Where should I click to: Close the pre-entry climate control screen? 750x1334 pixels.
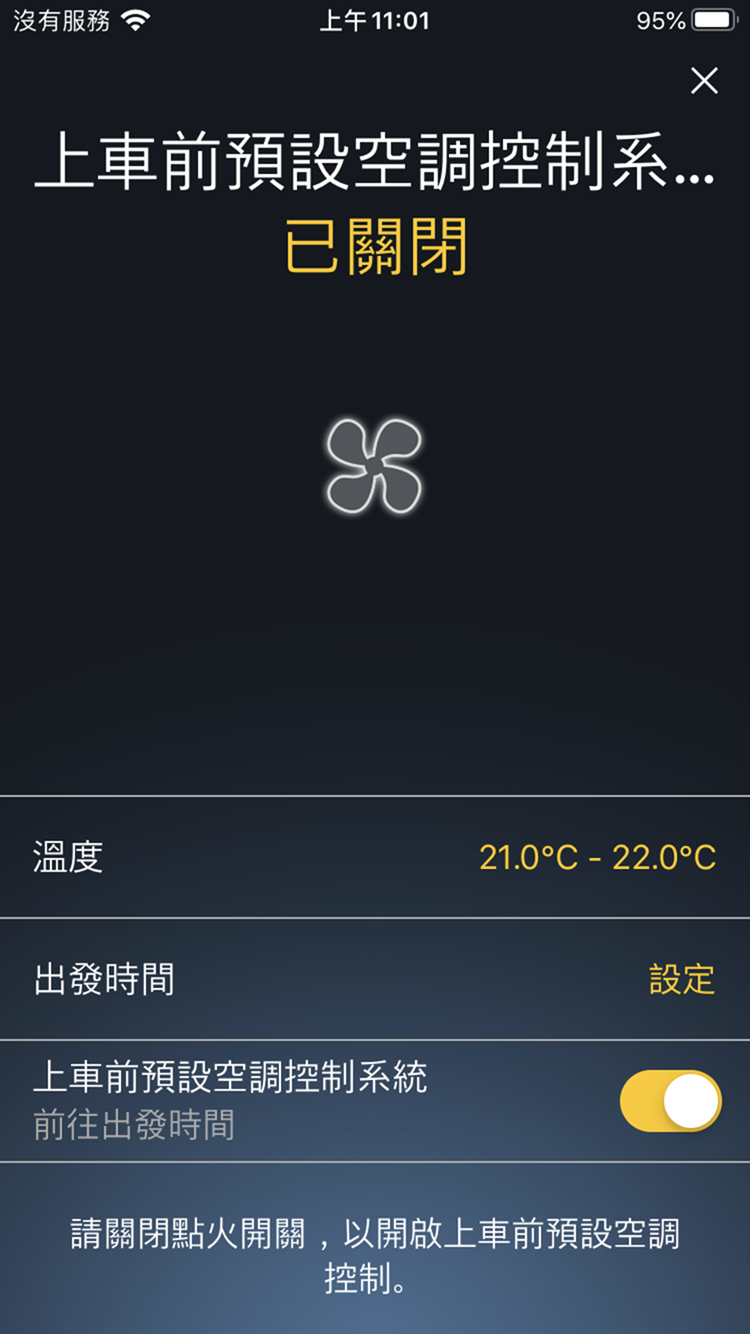tap(704, 81)
